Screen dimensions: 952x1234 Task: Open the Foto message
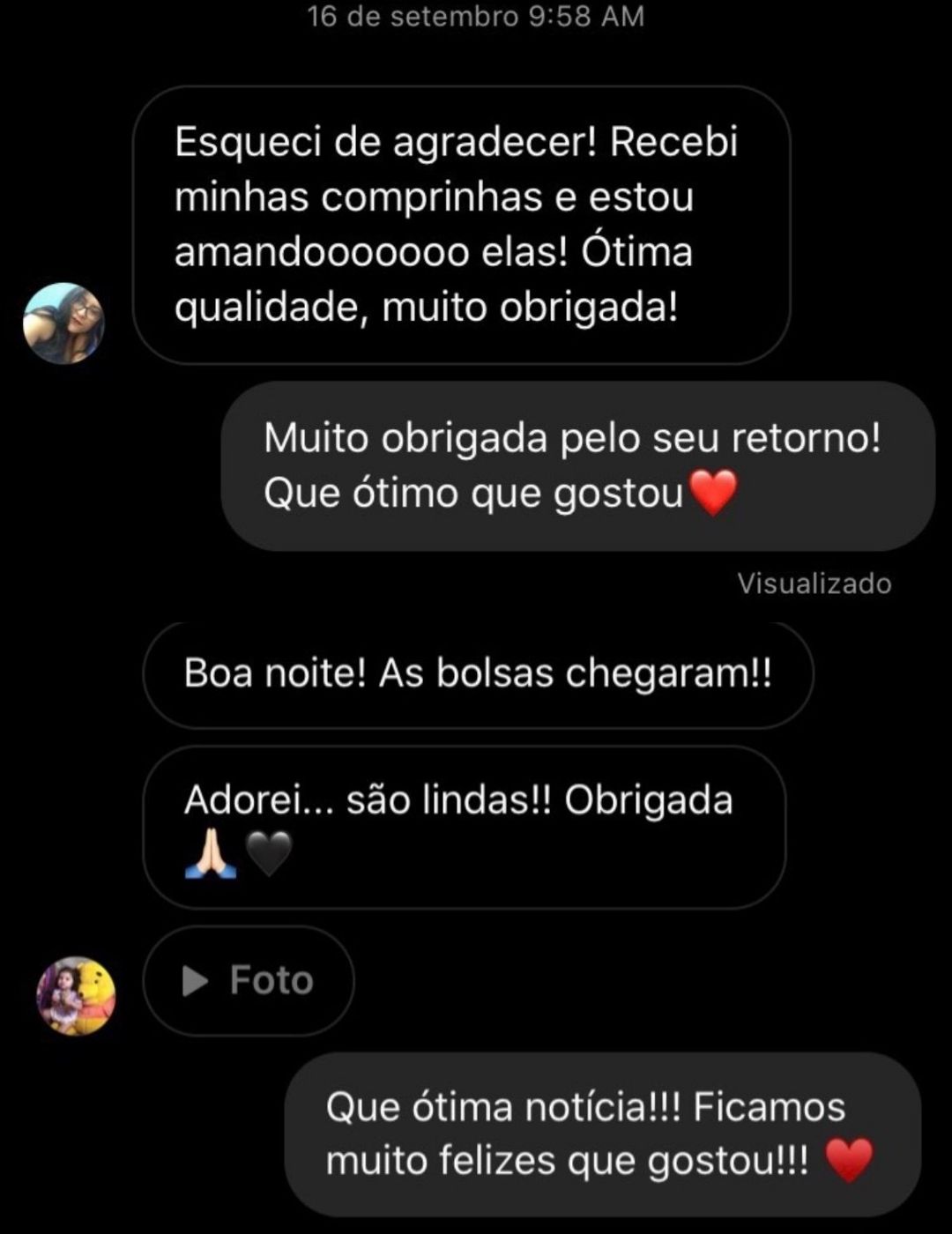pos(249,980)
